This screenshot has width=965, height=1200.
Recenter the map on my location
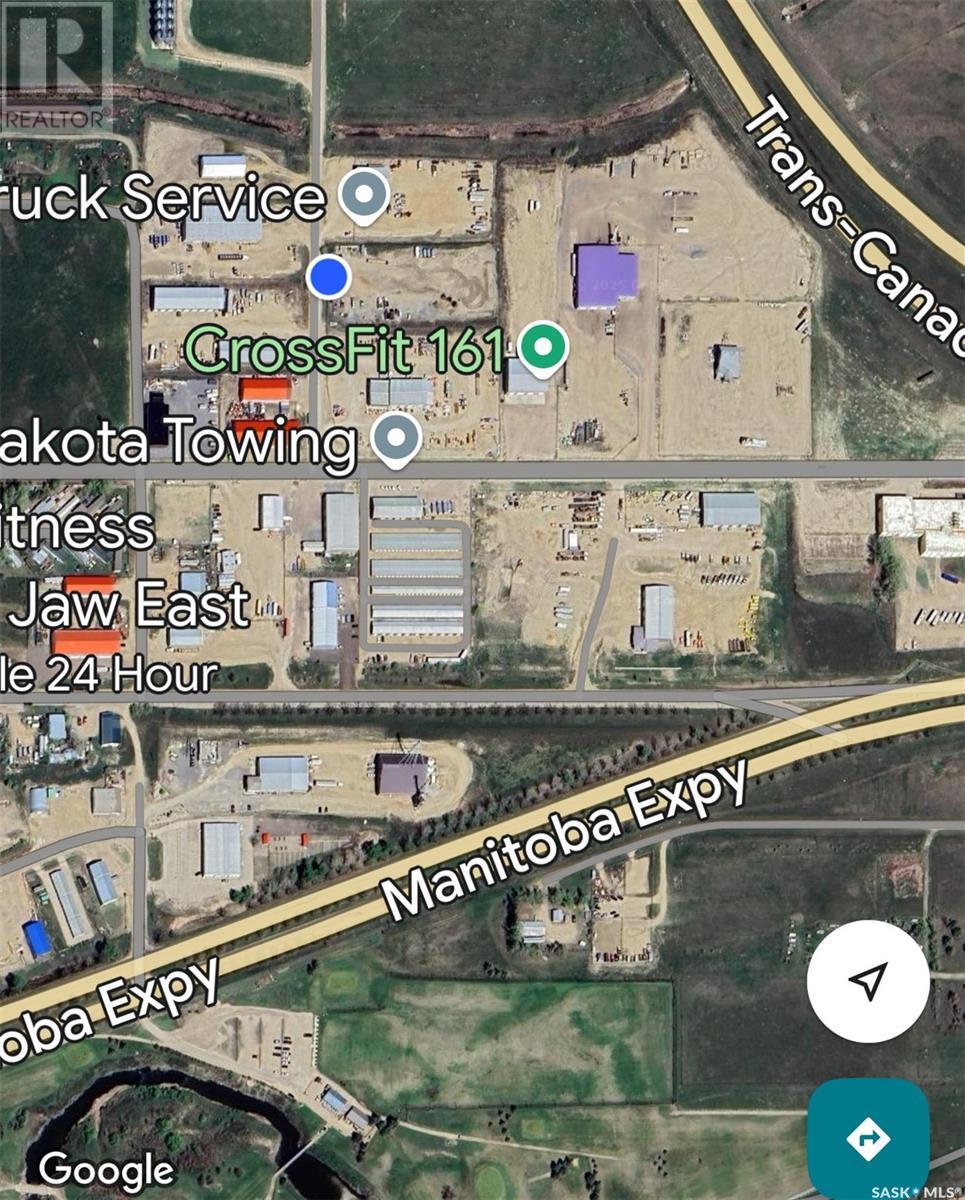pyautogui.click(x=868, y=981)
